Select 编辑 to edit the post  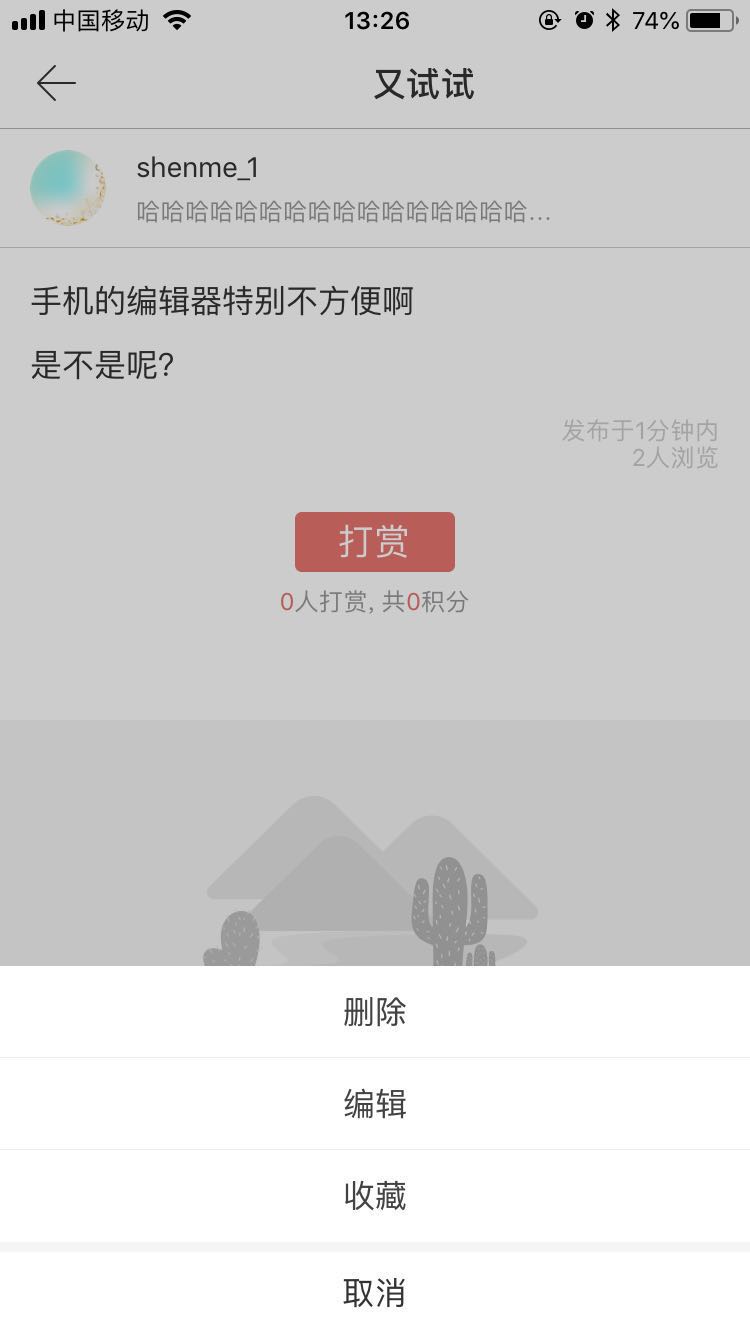375,1104
